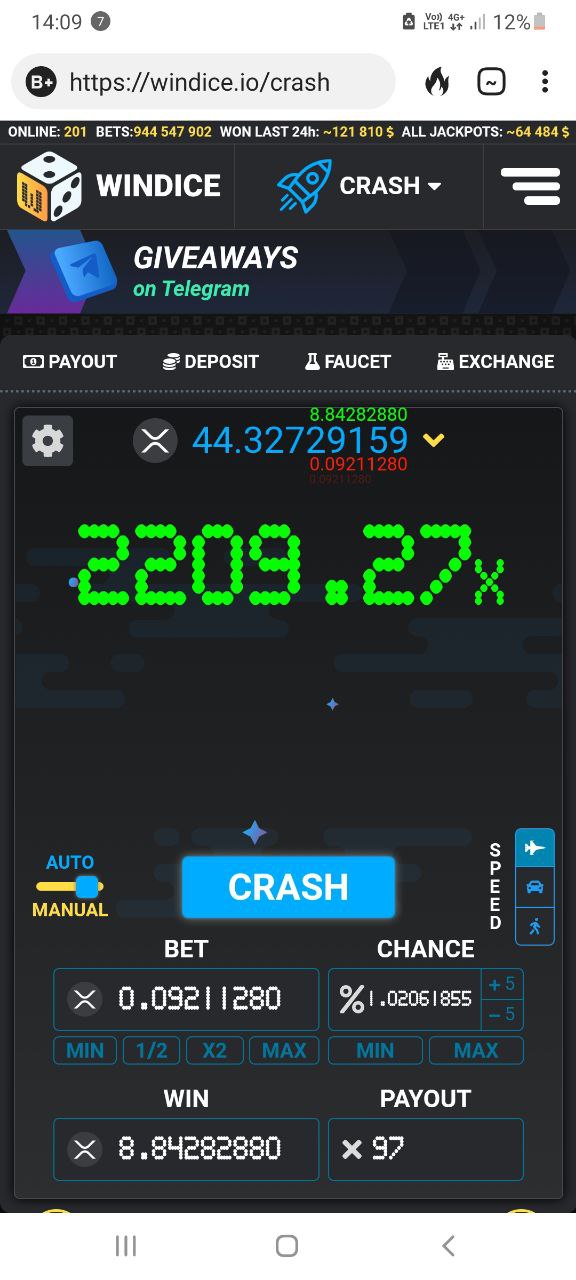The image size is (576, 1280).
Task: Set the bet to MAX
Action: [x=284, y=1050]
